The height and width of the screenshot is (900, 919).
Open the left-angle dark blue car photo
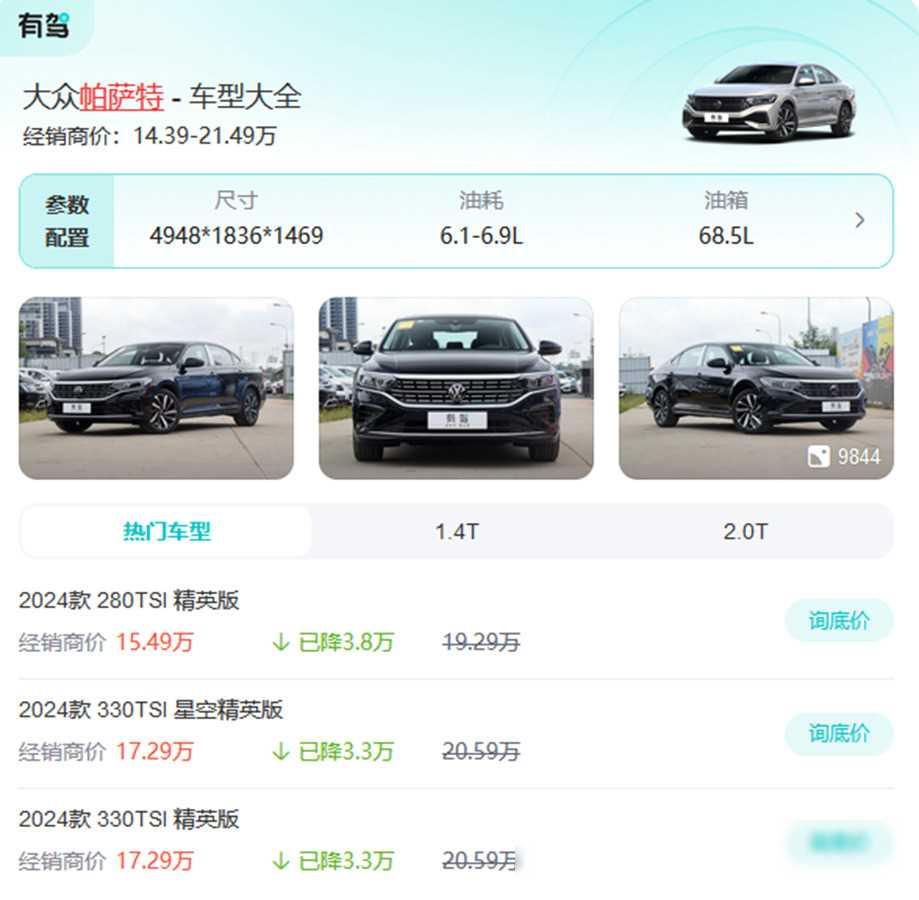(x=156, y=388)
